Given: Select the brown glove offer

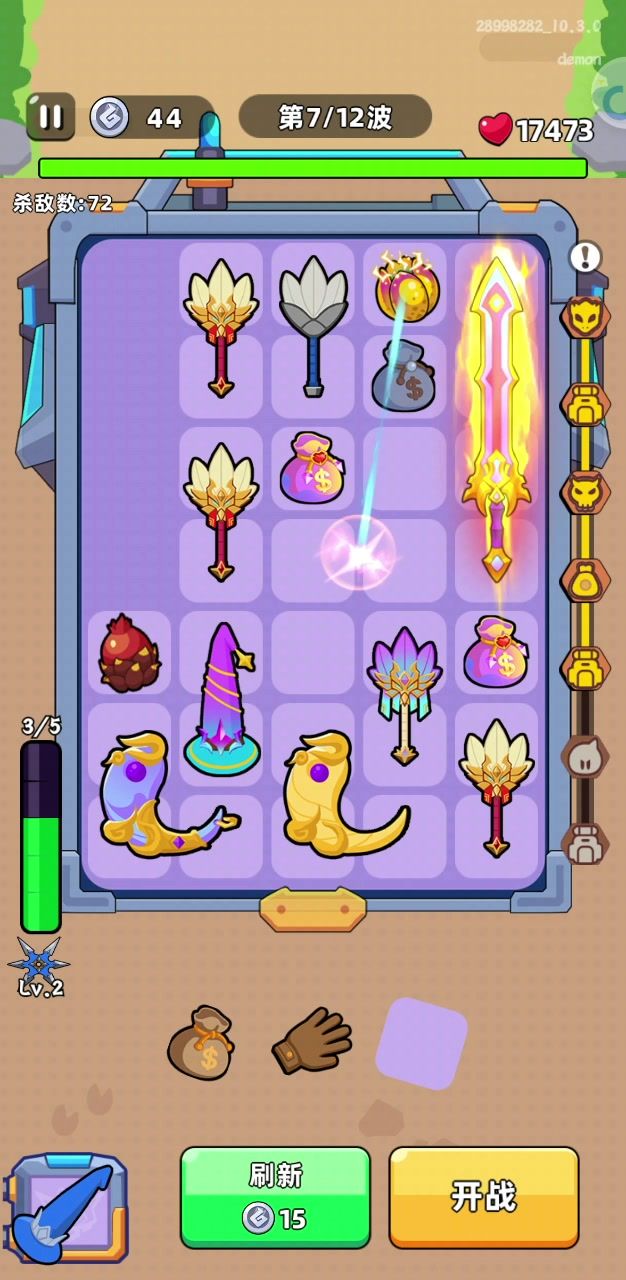Looking at the screenshot, I should (311, 1041).
